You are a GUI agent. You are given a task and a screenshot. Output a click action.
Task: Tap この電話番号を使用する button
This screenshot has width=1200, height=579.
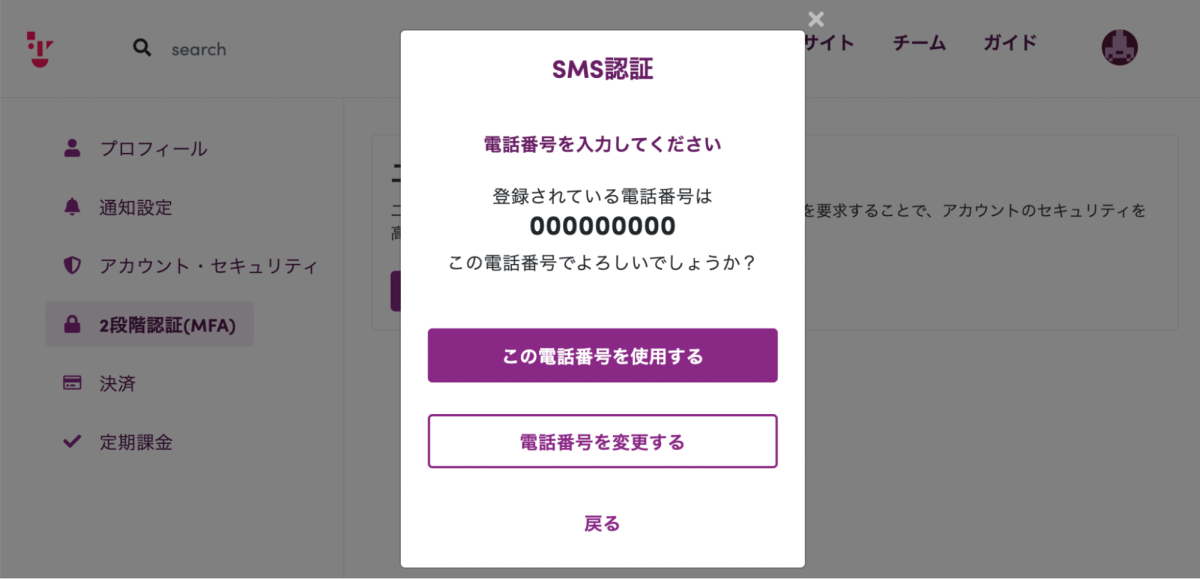click(602, 356)
